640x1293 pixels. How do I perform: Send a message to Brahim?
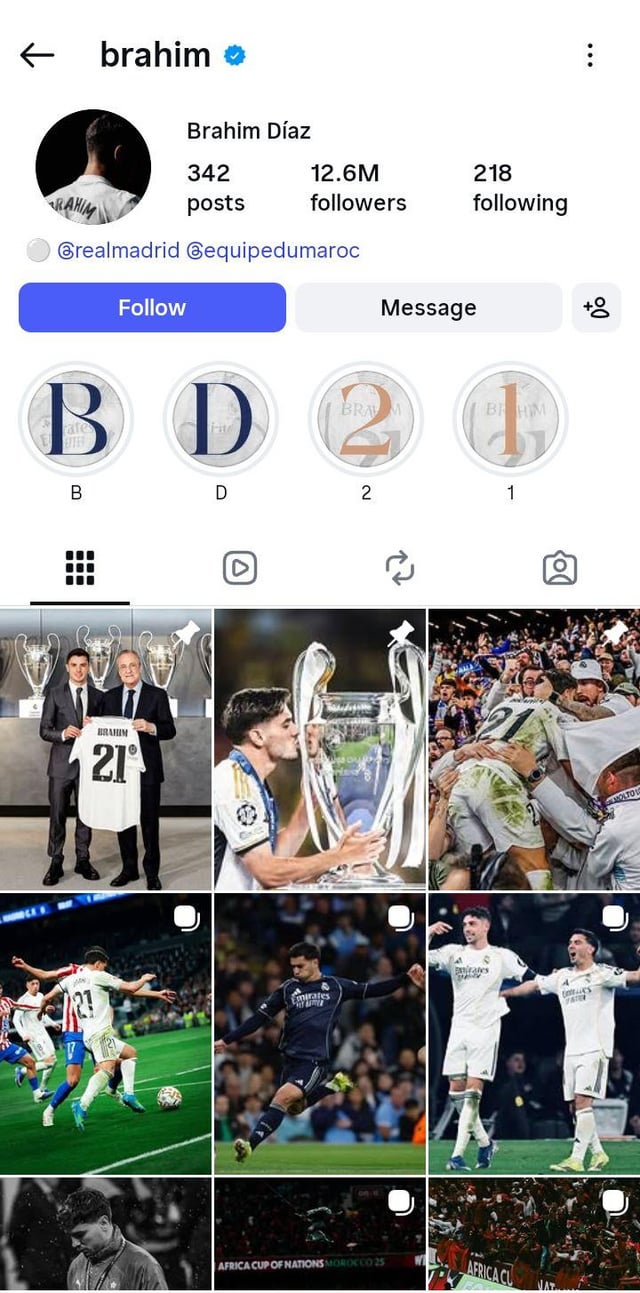428,307
